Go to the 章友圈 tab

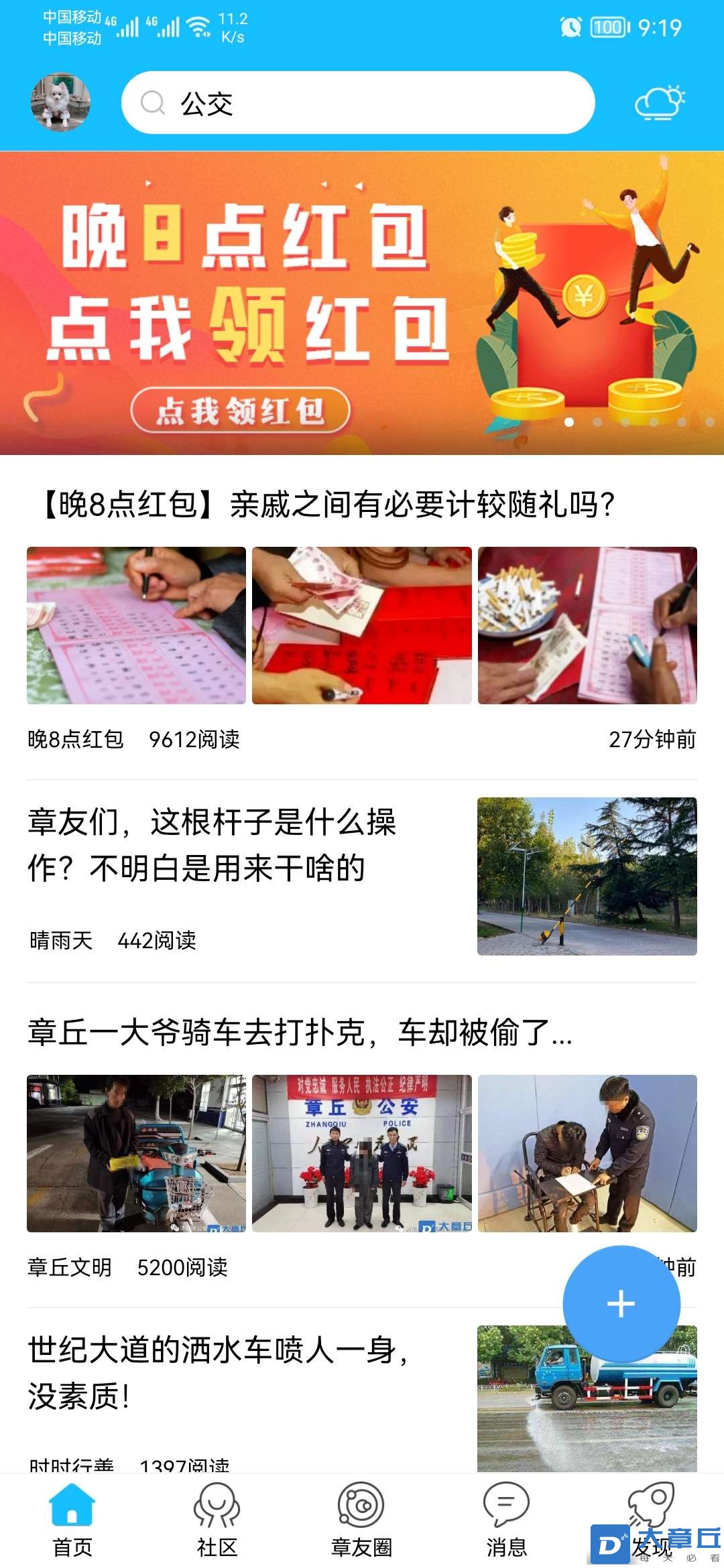tap(361, 1519)
